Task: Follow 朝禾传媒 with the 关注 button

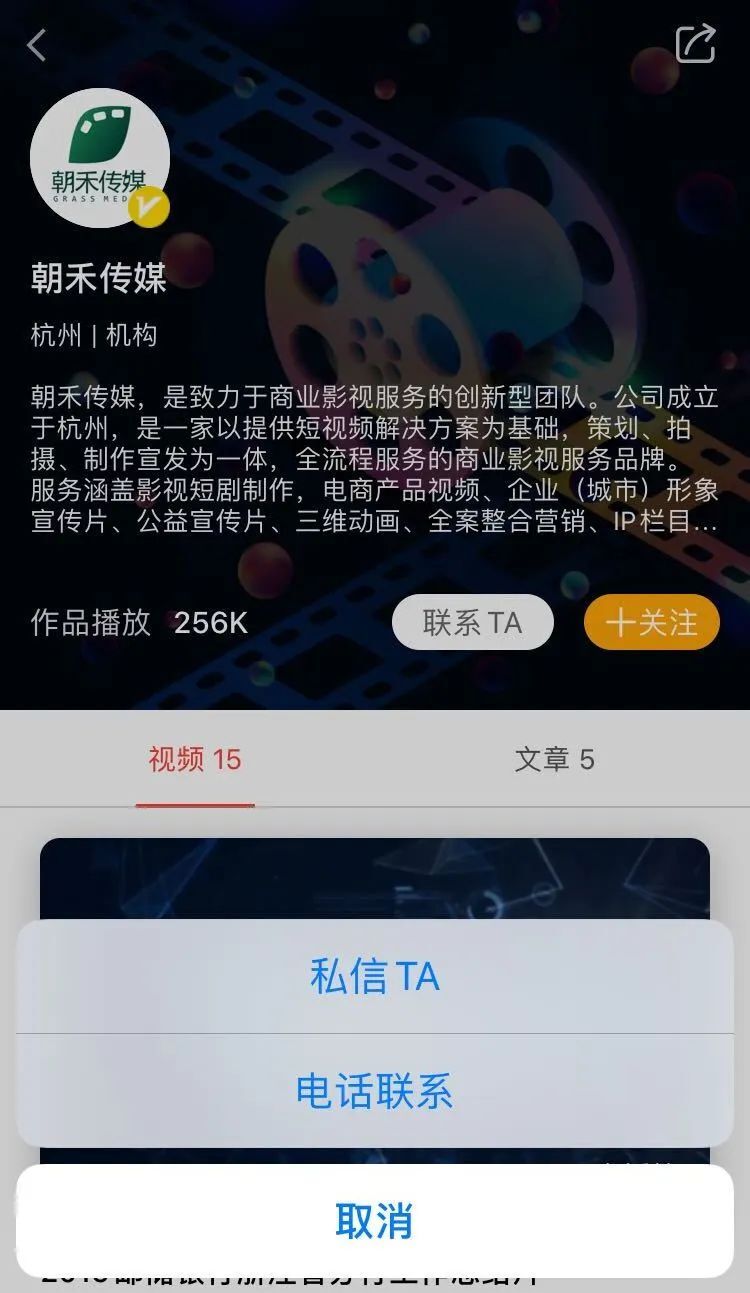Action: pos(651,622)
